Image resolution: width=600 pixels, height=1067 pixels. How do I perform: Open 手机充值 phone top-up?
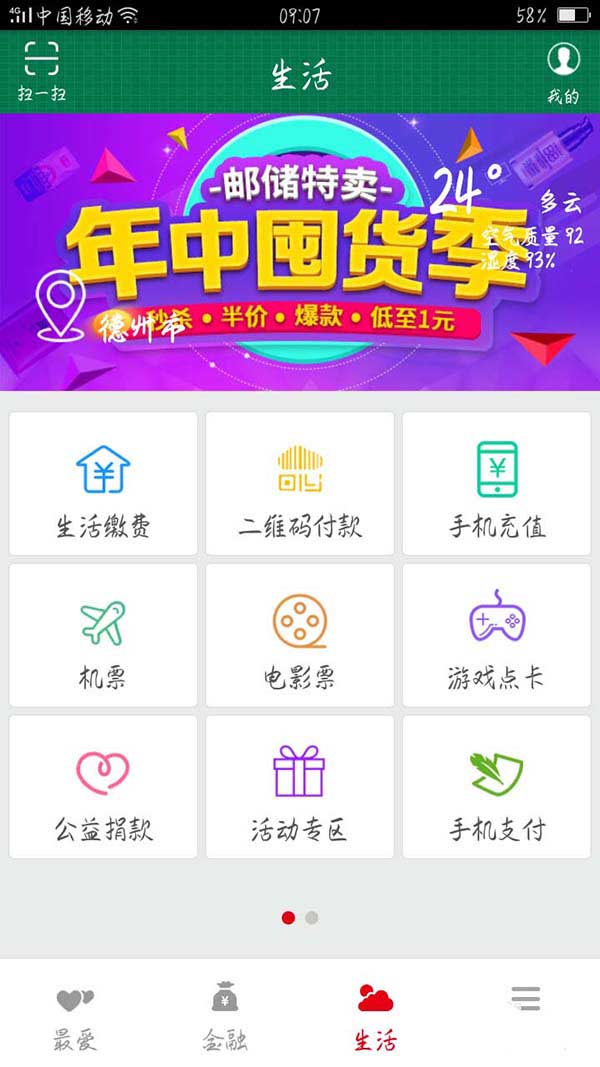coord(497,483)
